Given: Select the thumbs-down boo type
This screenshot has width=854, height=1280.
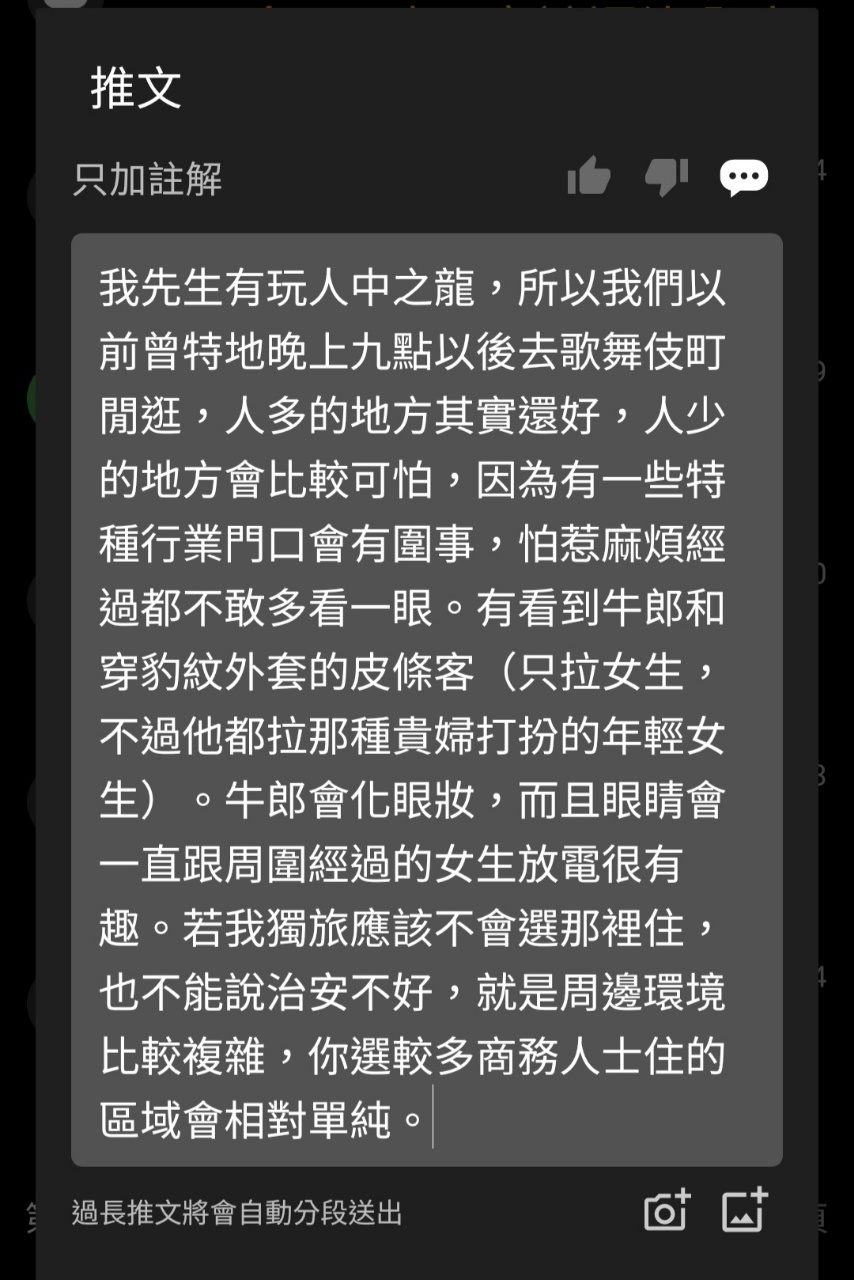Looking at the screenshot, I should tap(666, 178).
